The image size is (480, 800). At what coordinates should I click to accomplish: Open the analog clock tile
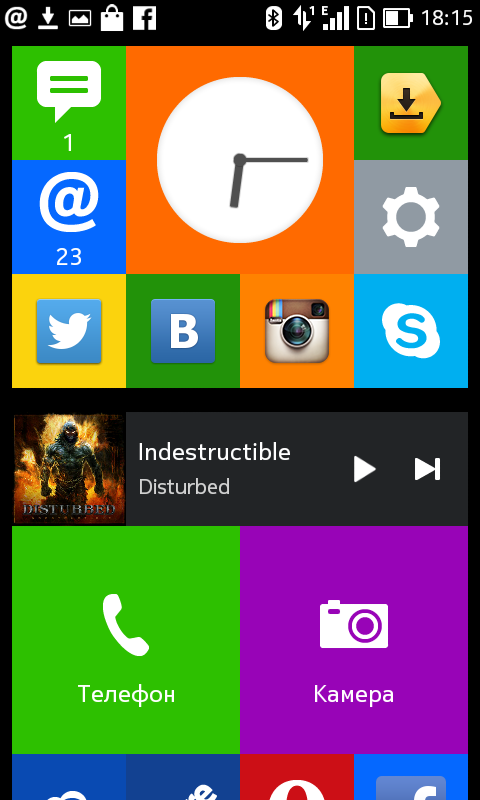coord(240,160)
